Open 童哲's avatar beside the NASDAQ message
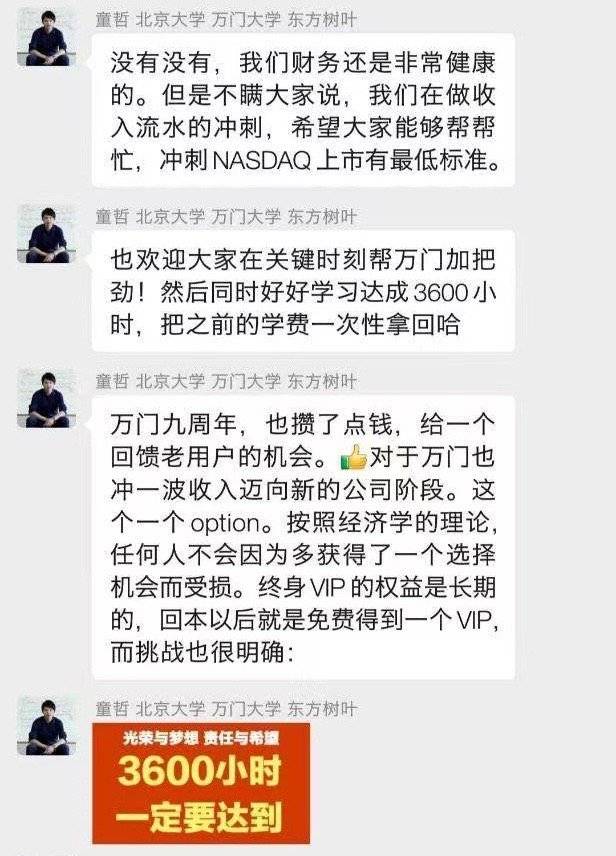 (47, 38)
